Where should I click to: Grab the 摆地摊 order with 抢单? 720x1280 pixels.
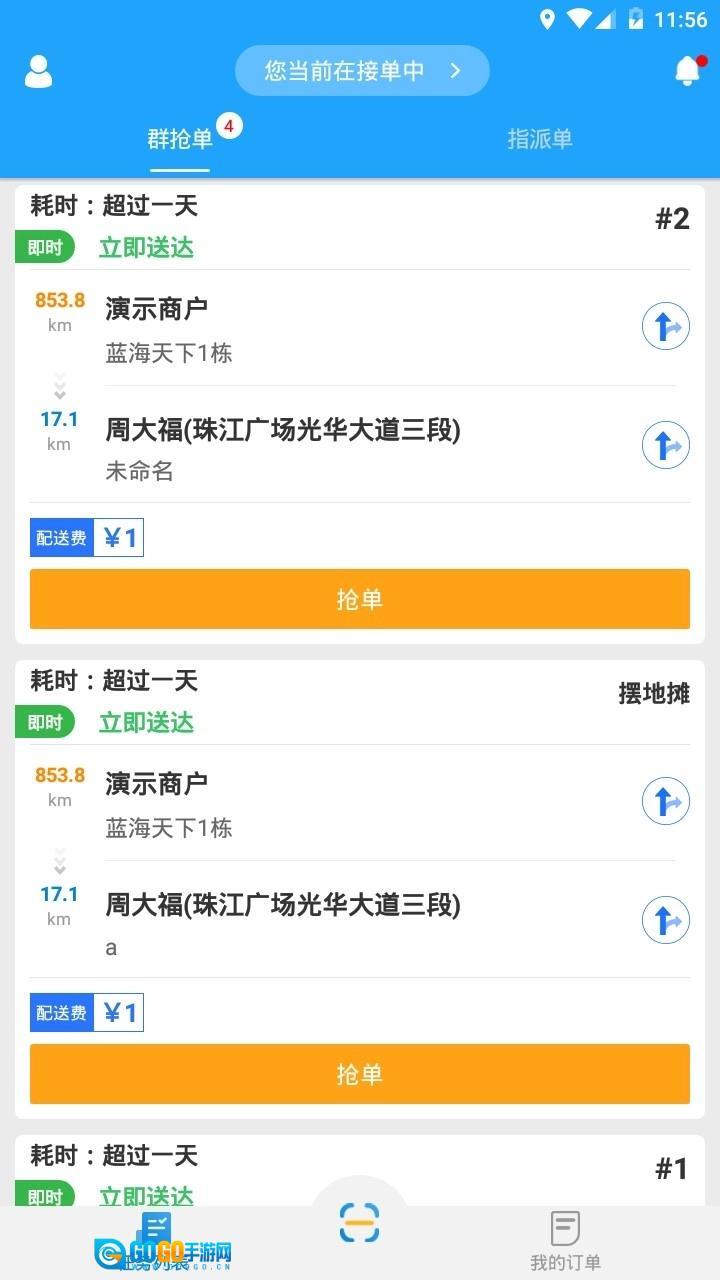pos(360,1074)
